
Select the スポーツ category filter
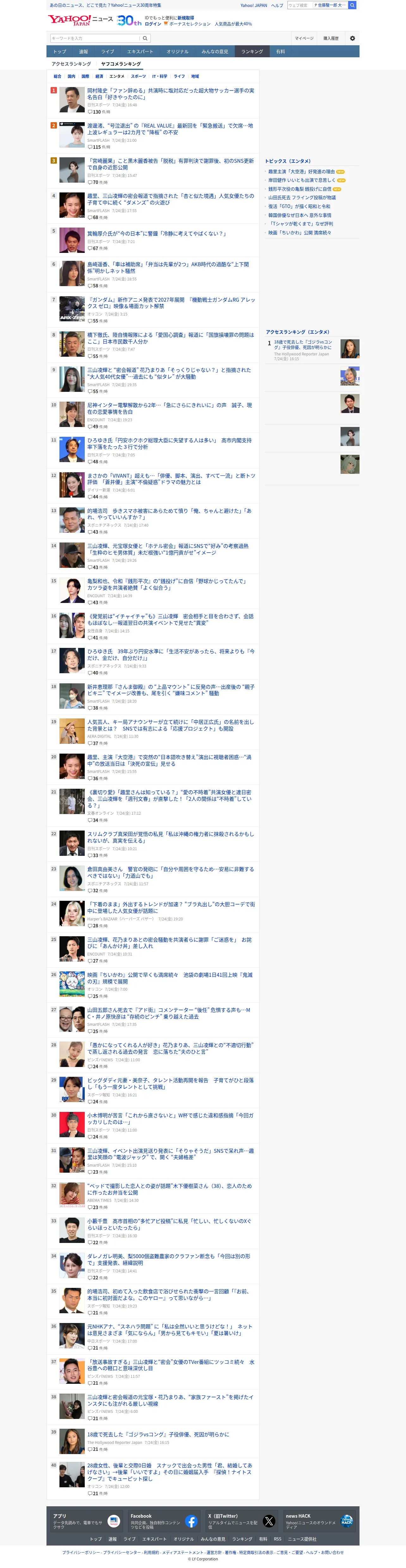(138, 77)
